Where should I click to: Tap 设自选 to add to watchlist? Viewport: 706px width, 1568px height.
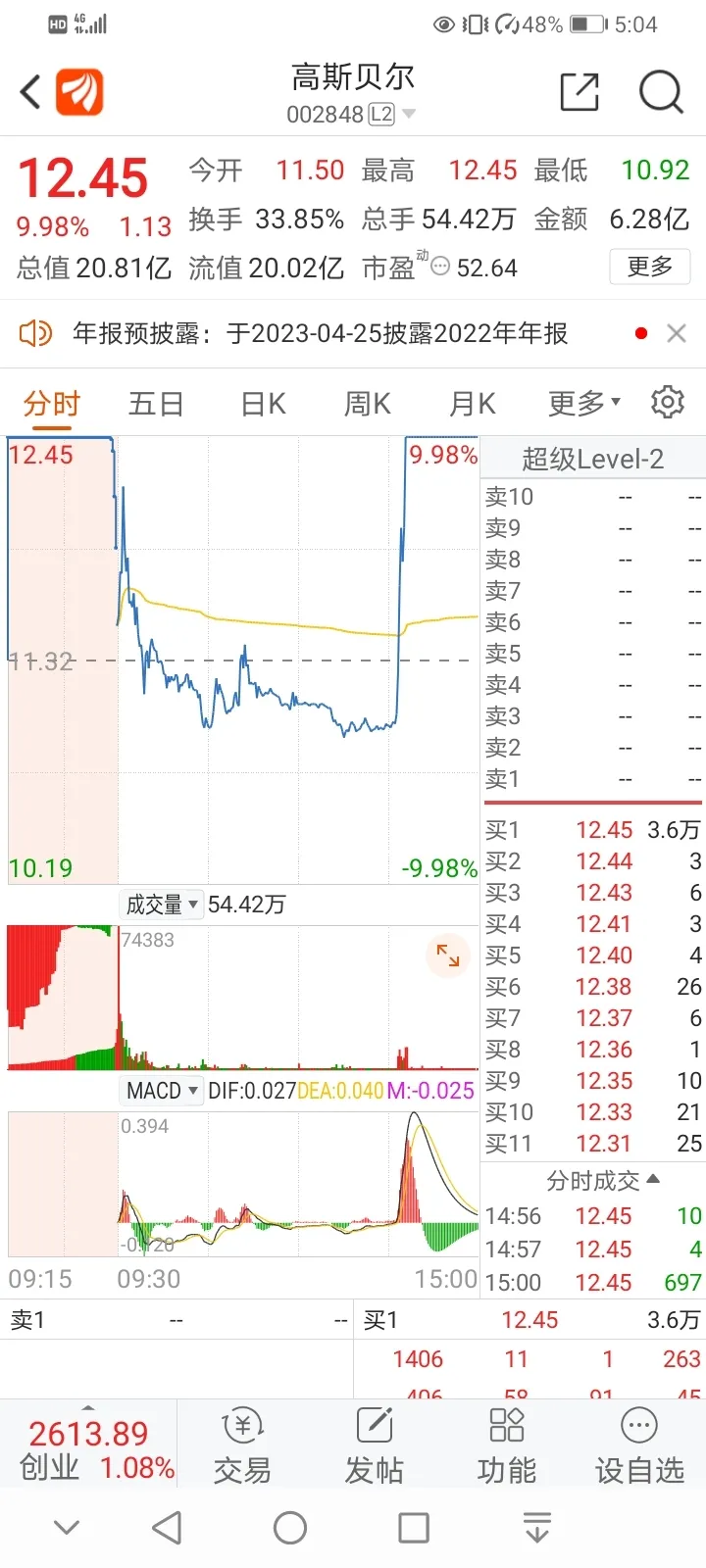639,1447
